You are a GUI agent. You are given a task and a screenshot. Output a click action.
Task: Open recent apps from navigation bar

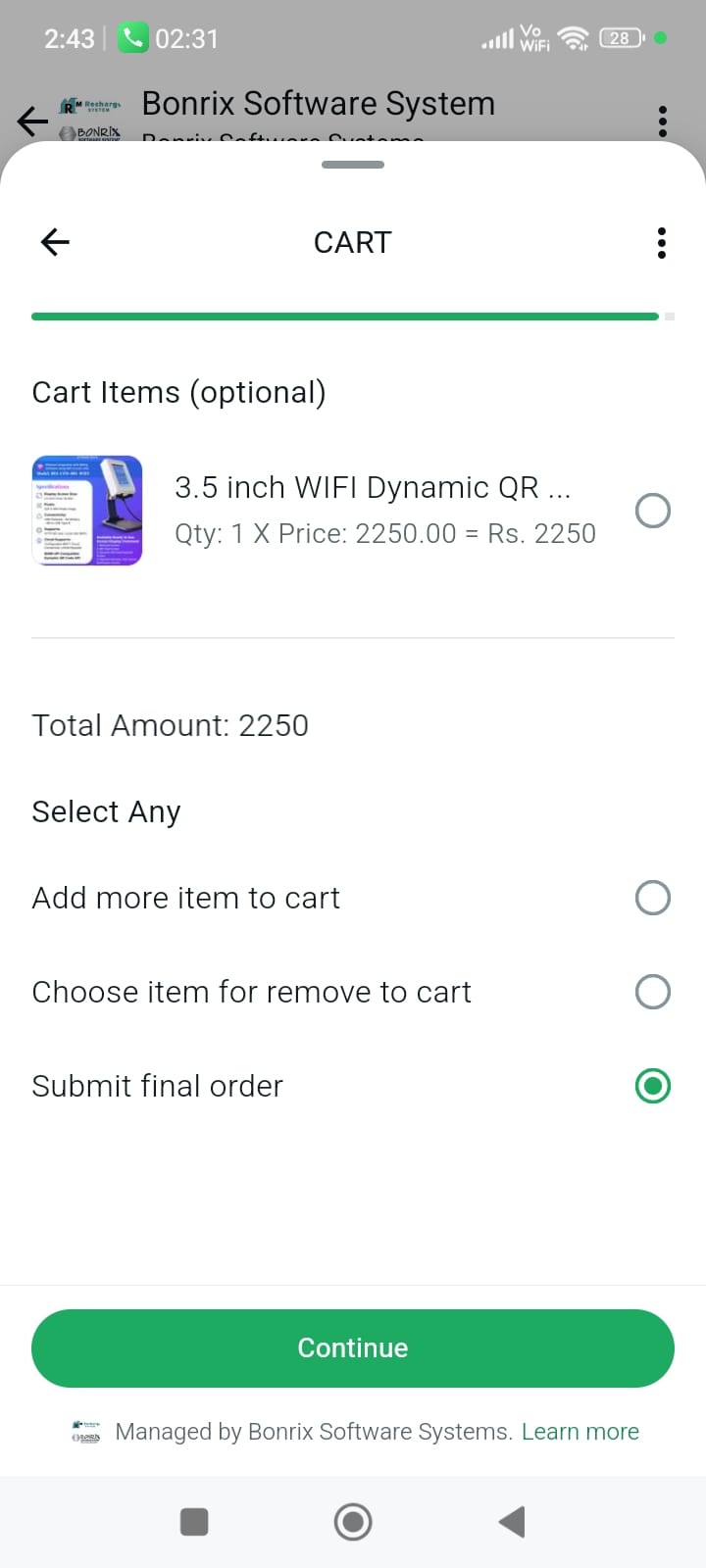click(x=194, y=1522)
